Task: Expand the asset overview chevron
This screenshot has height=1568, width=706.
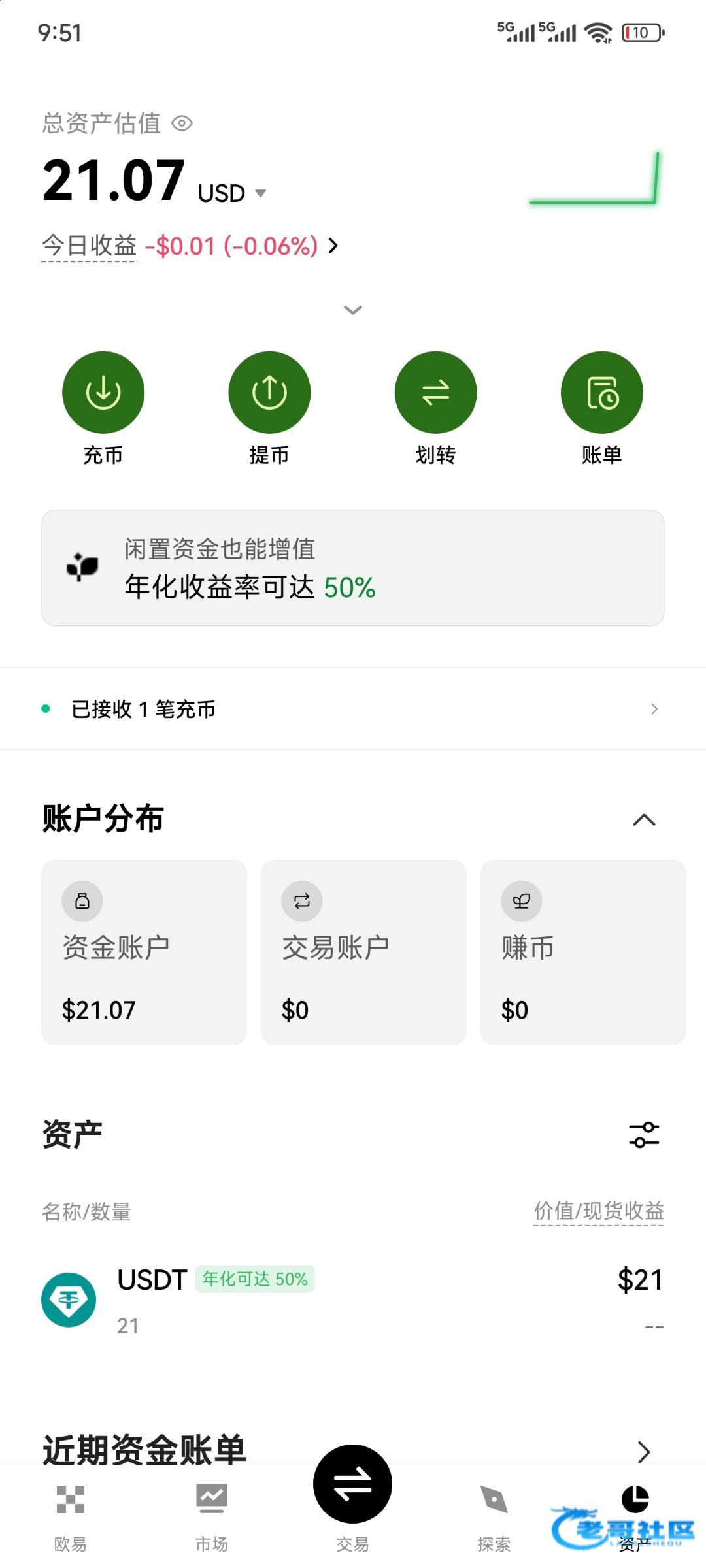Action: pos(353,310)
